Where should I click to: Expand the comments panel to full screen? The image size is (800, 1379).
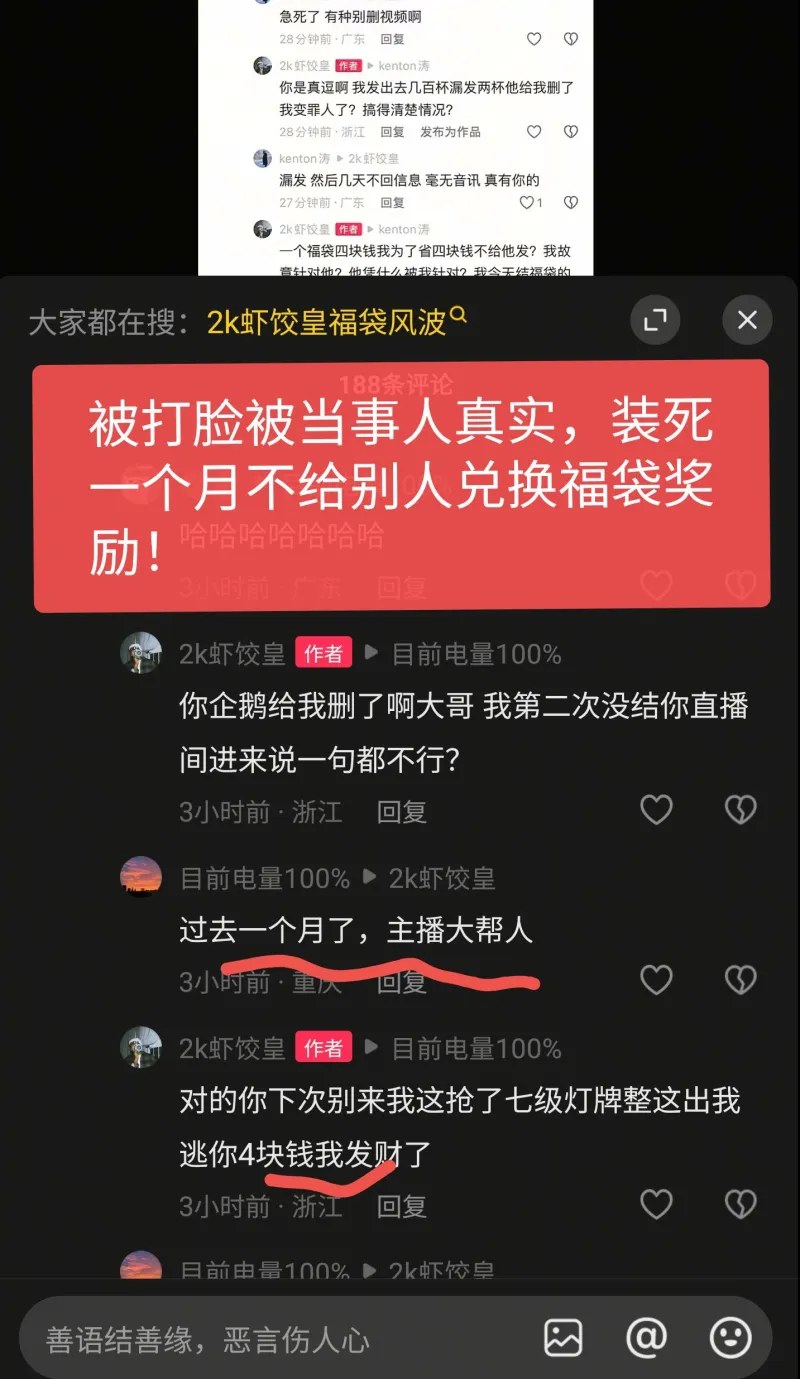(655, 320)
